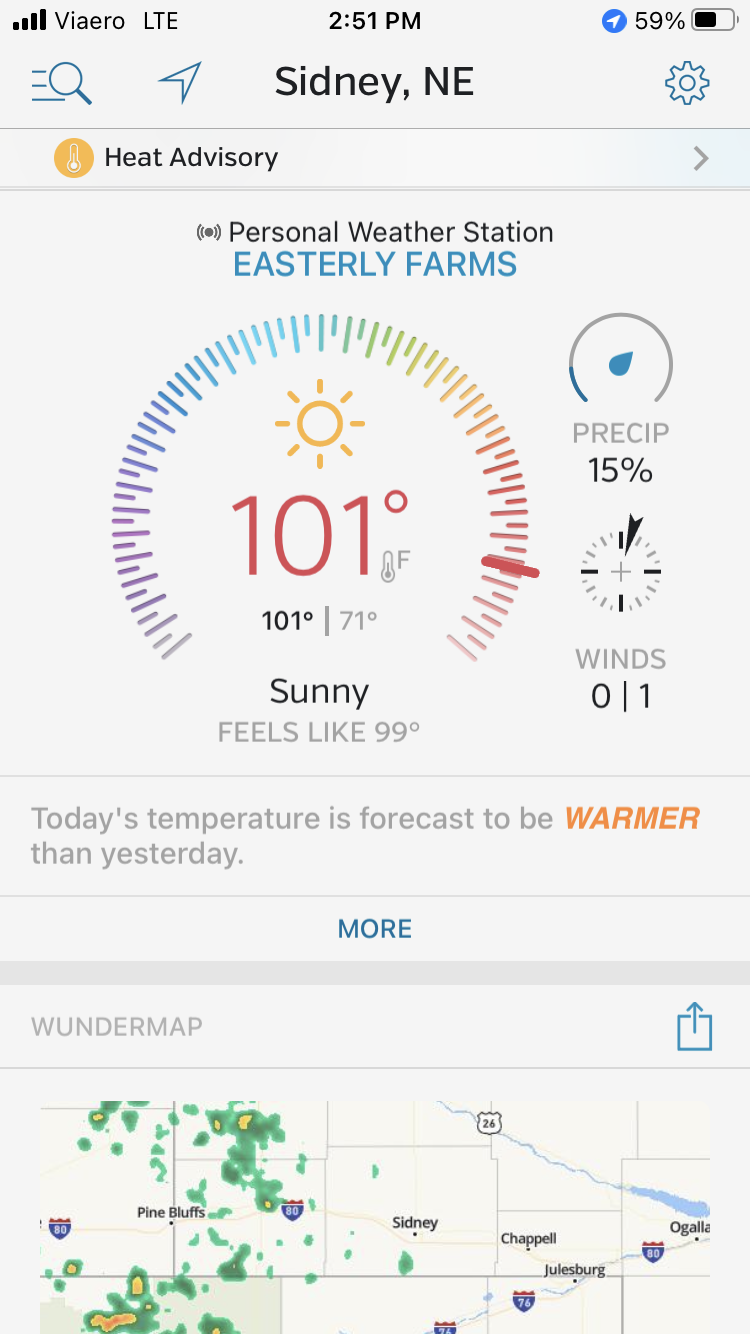Tap MORE to expand forecast details
Viewport: 750px width, 1334px height.
point(375,929)
